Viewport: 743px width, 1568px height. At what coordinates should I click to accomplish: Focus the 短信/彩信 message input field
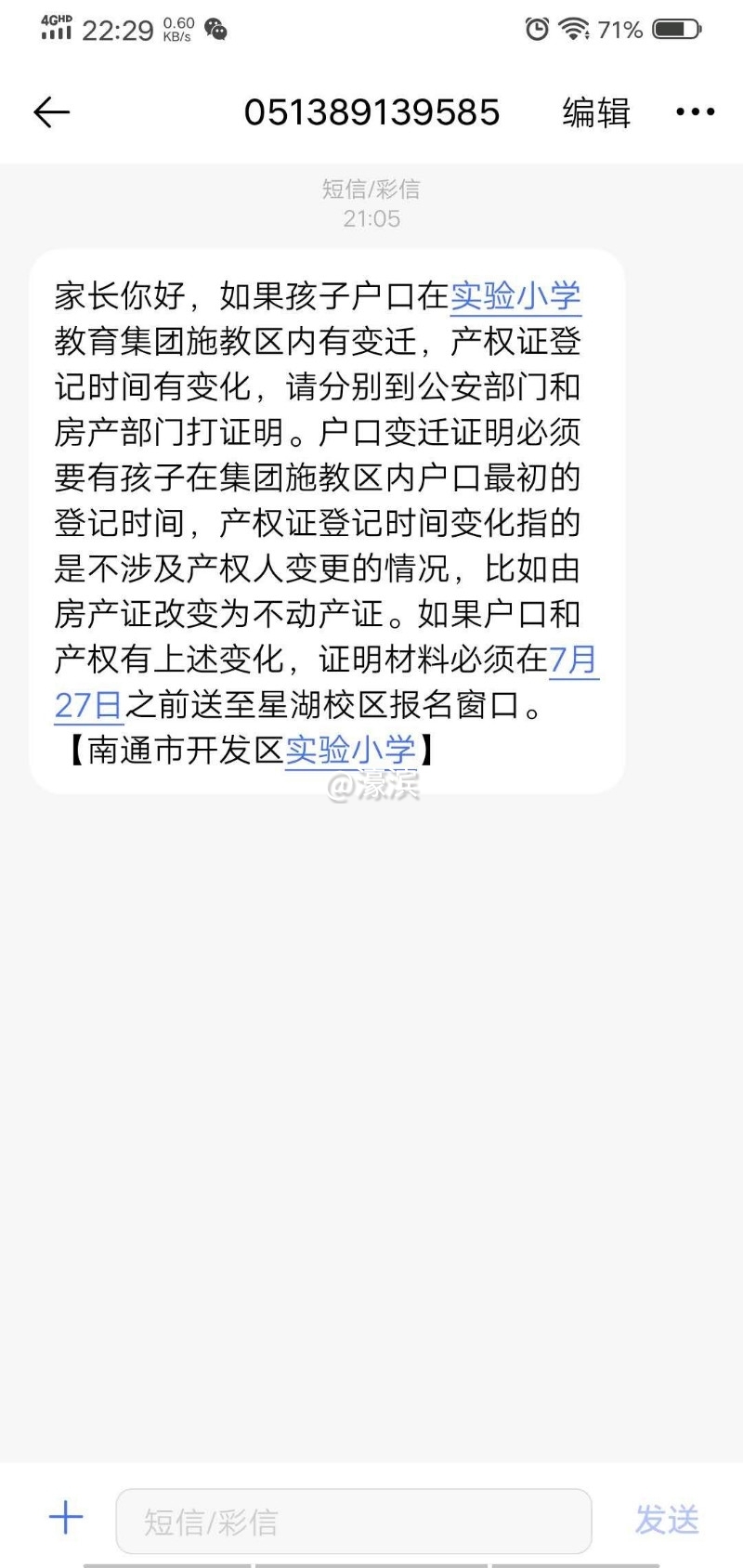(353, 1521)
